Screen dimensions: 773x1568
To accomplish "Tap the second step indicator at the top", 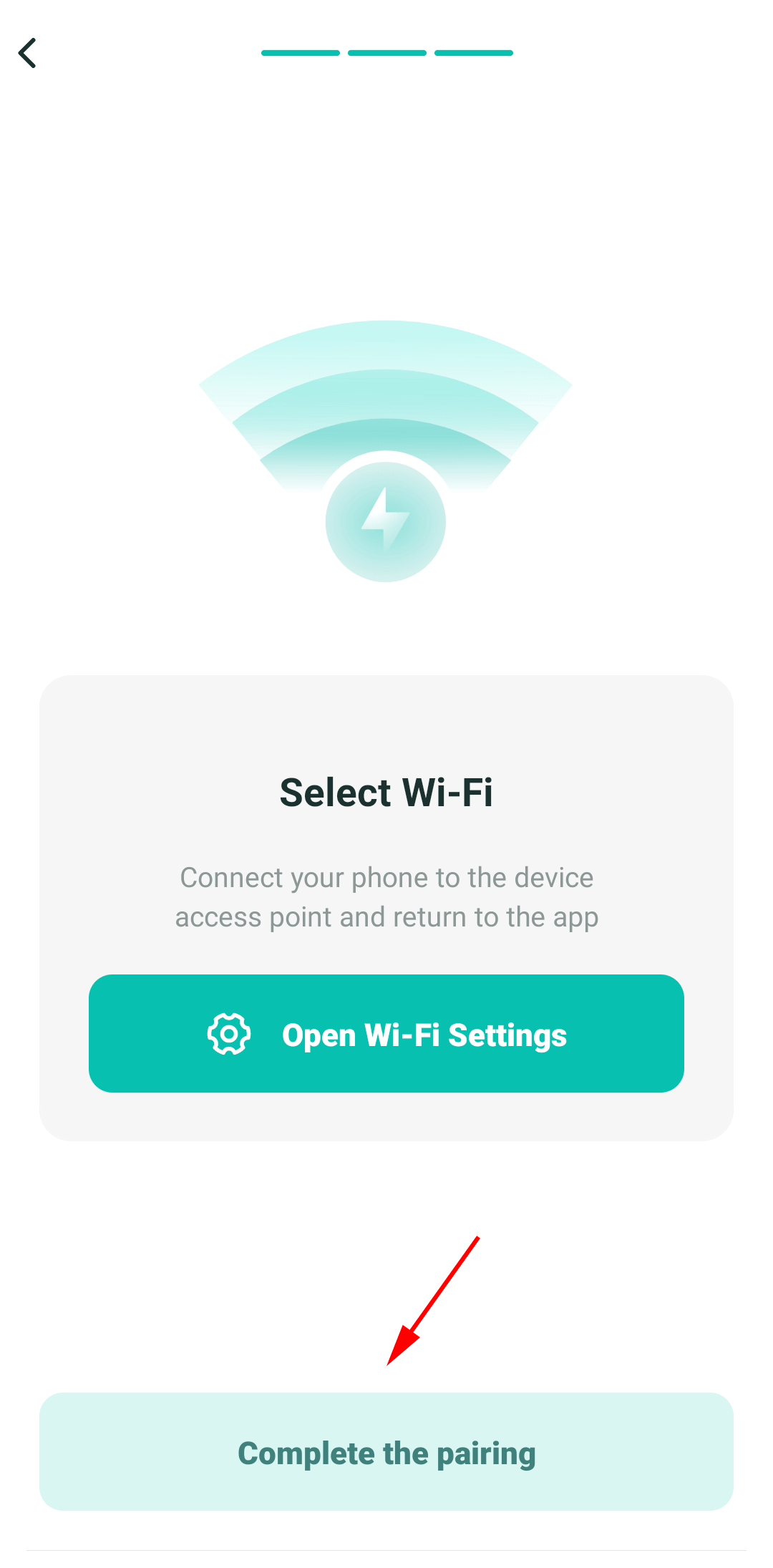I will [386, 52].
